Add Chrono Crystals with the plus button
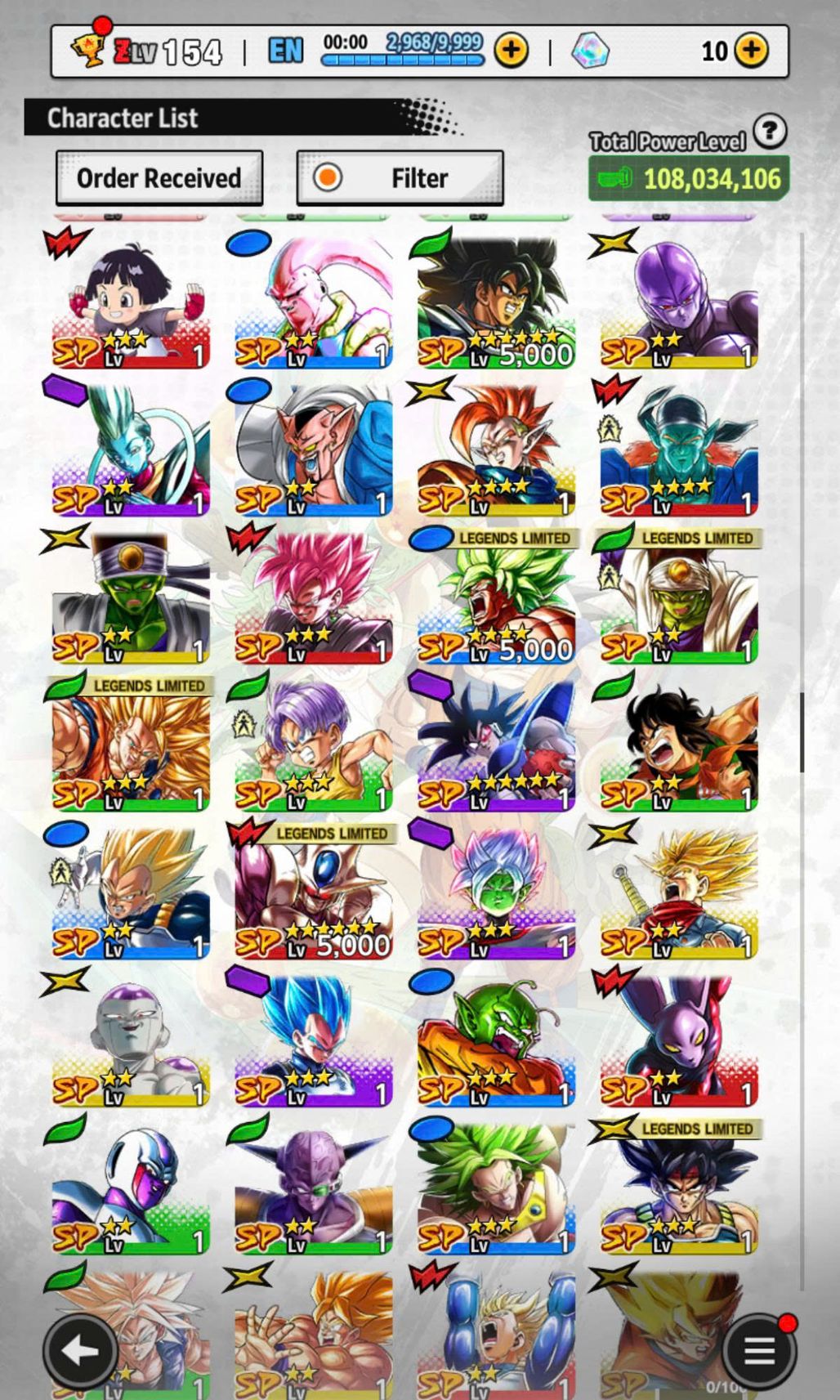This screenshot has height=1400, width=840. [x=752, y=51]
